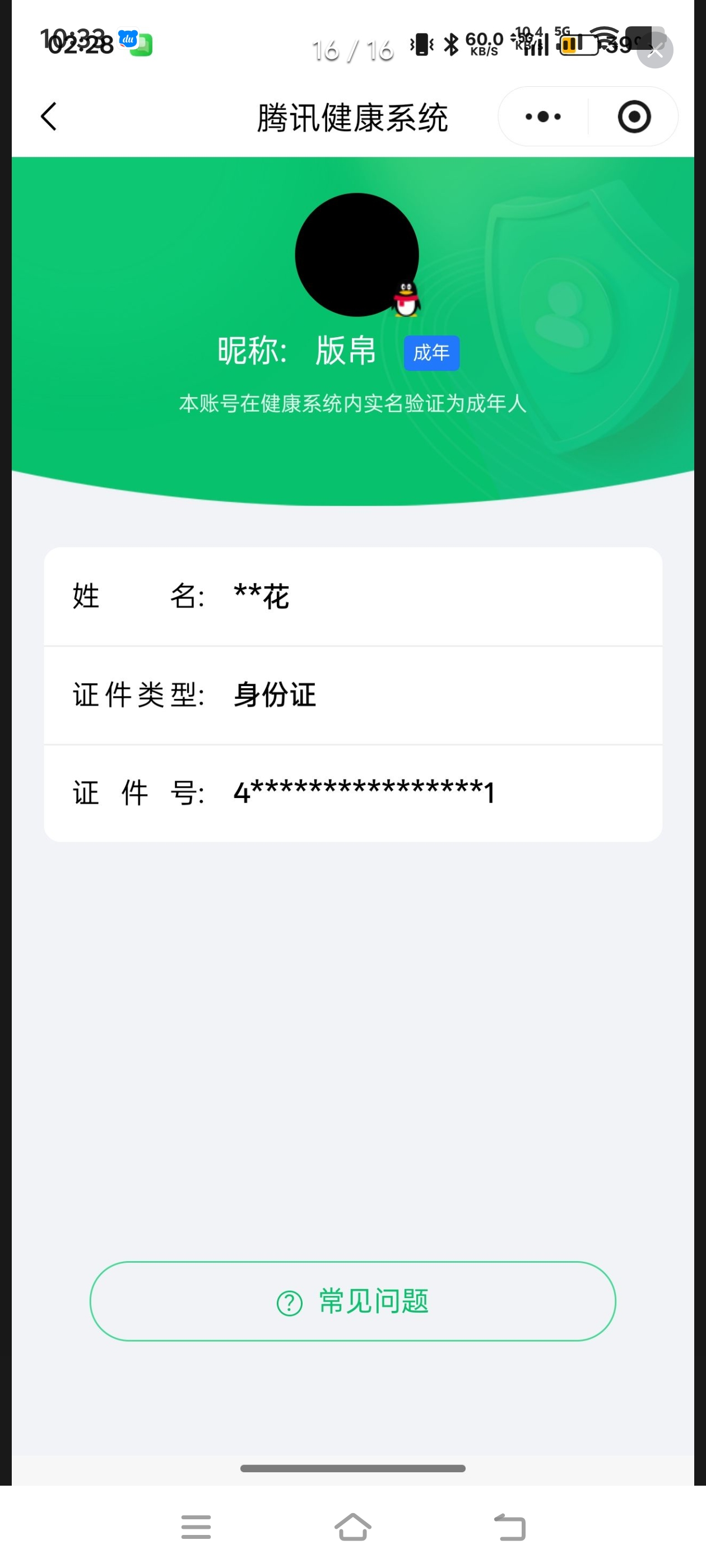
Task: Select the 证件类型 row showing 身份证
Action: click(352, 694)
